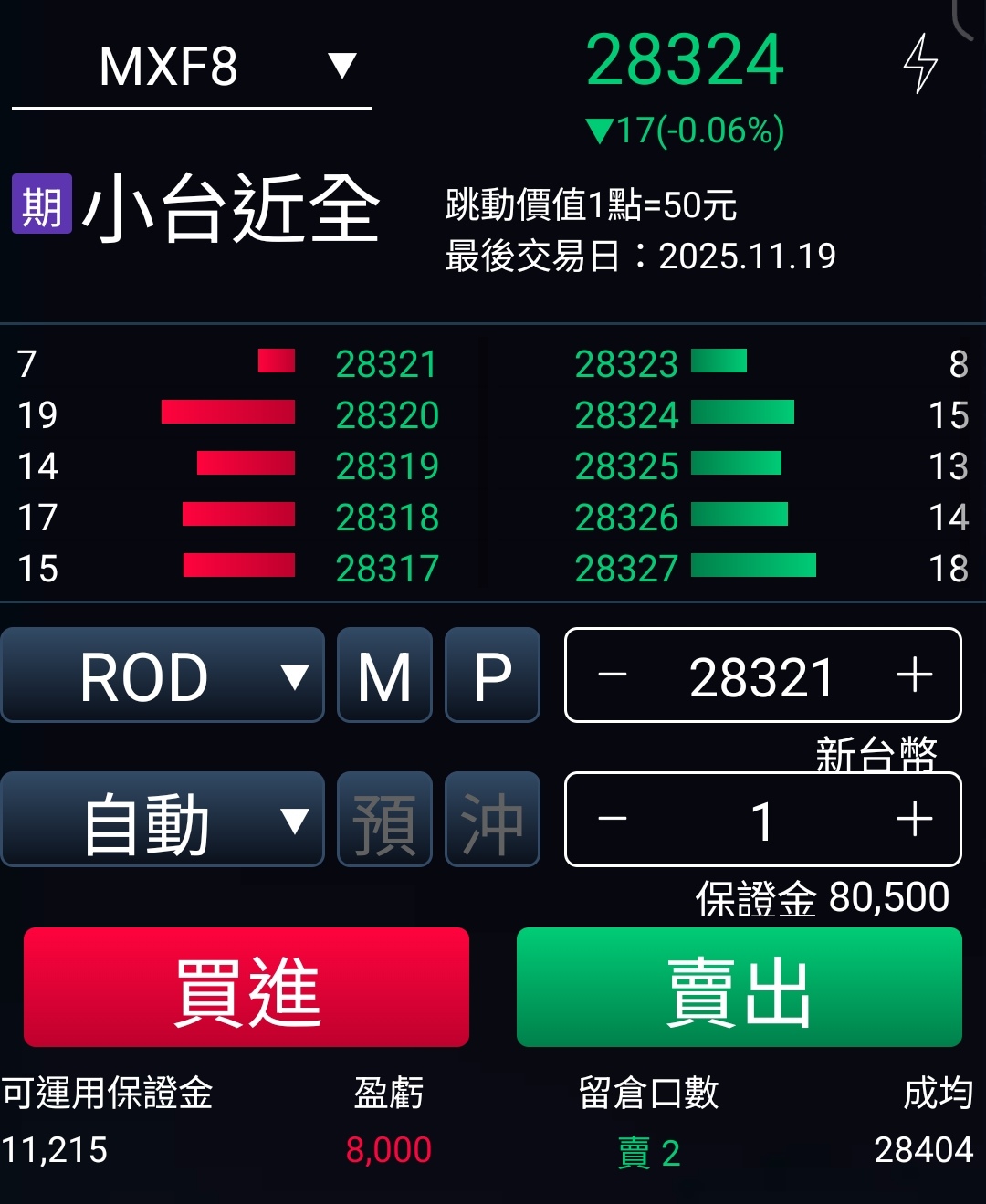
Task: Place a buy order with 買進
Action: [x=246, y=988]
